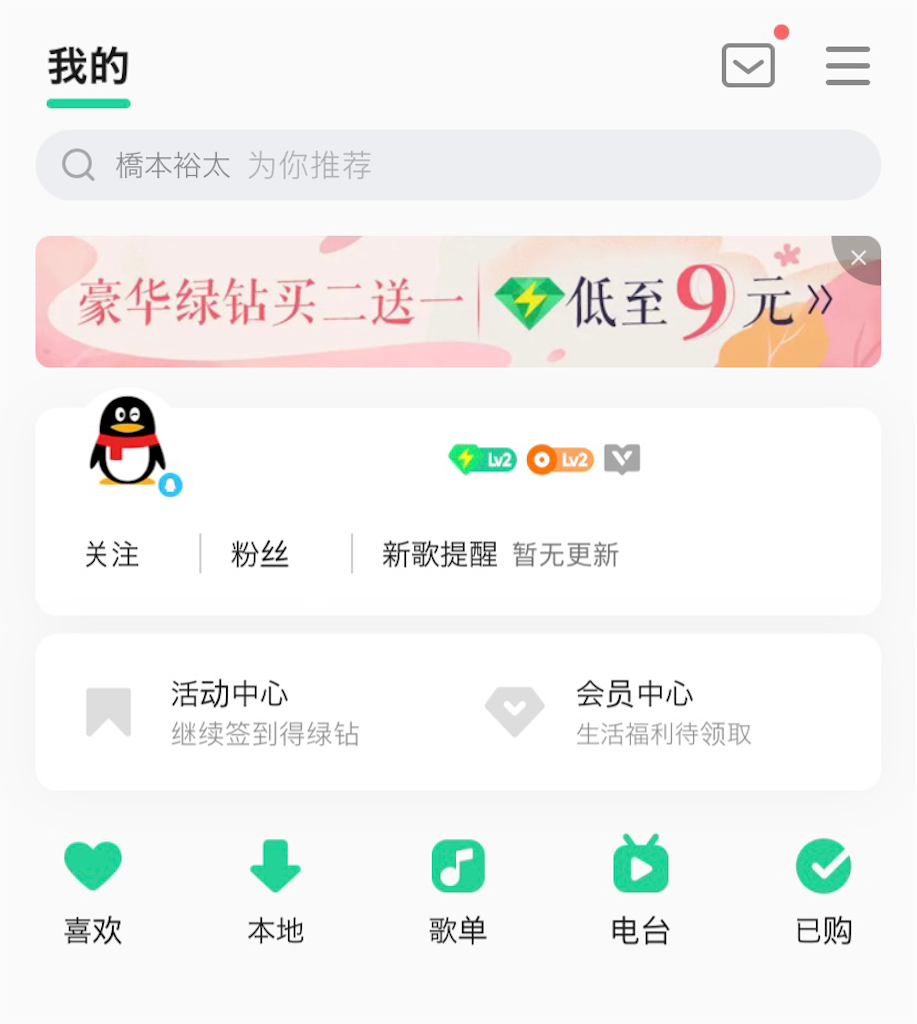The width and height of the screenshot is (917, 1024).
Task: Dismiss the 豪华绿钻 promo banner
Action: pyautogui.click(x=858, y=257)
